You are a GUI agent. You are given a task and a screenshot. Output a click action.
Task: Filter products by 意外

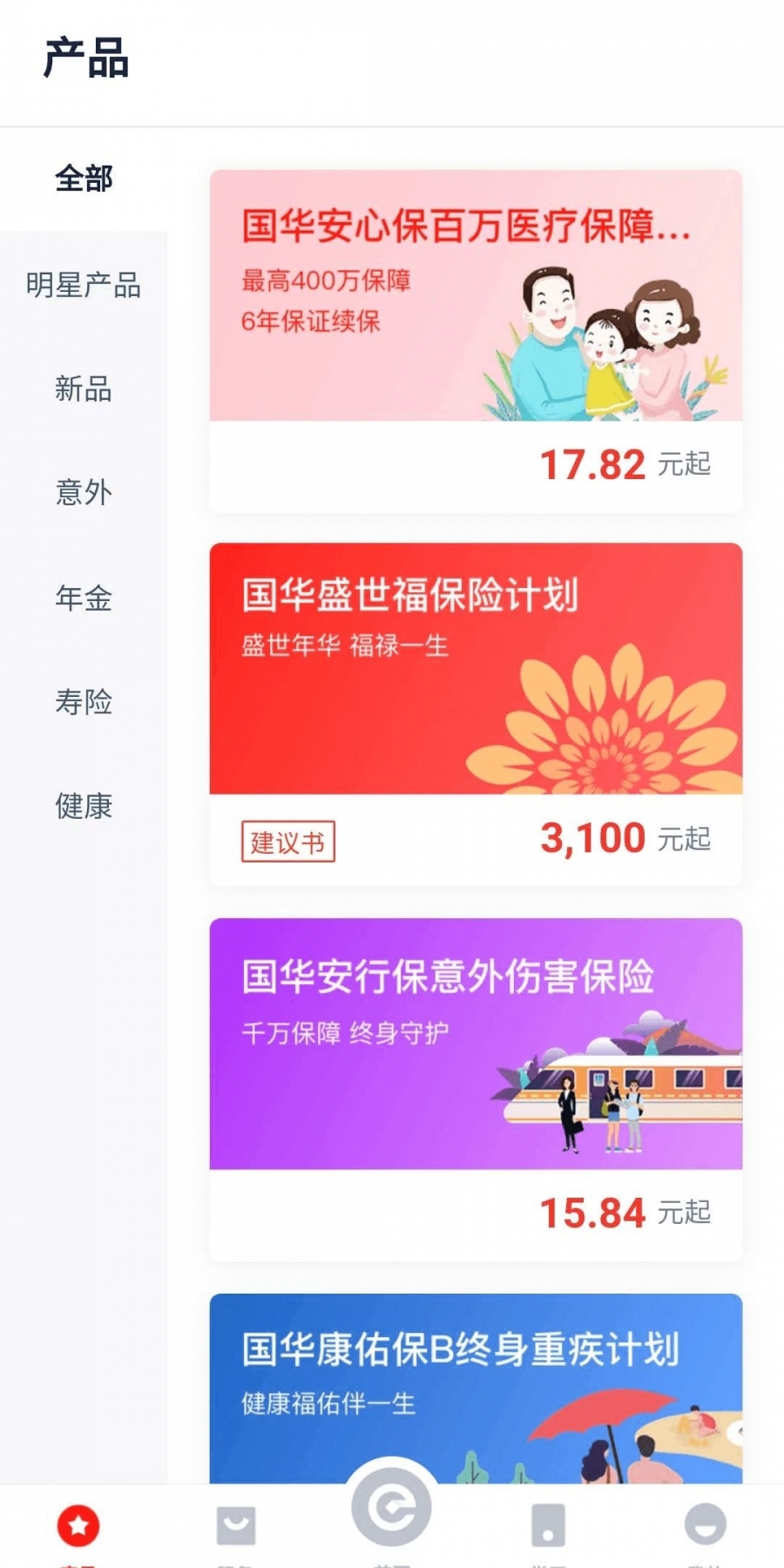click(84, 493)
